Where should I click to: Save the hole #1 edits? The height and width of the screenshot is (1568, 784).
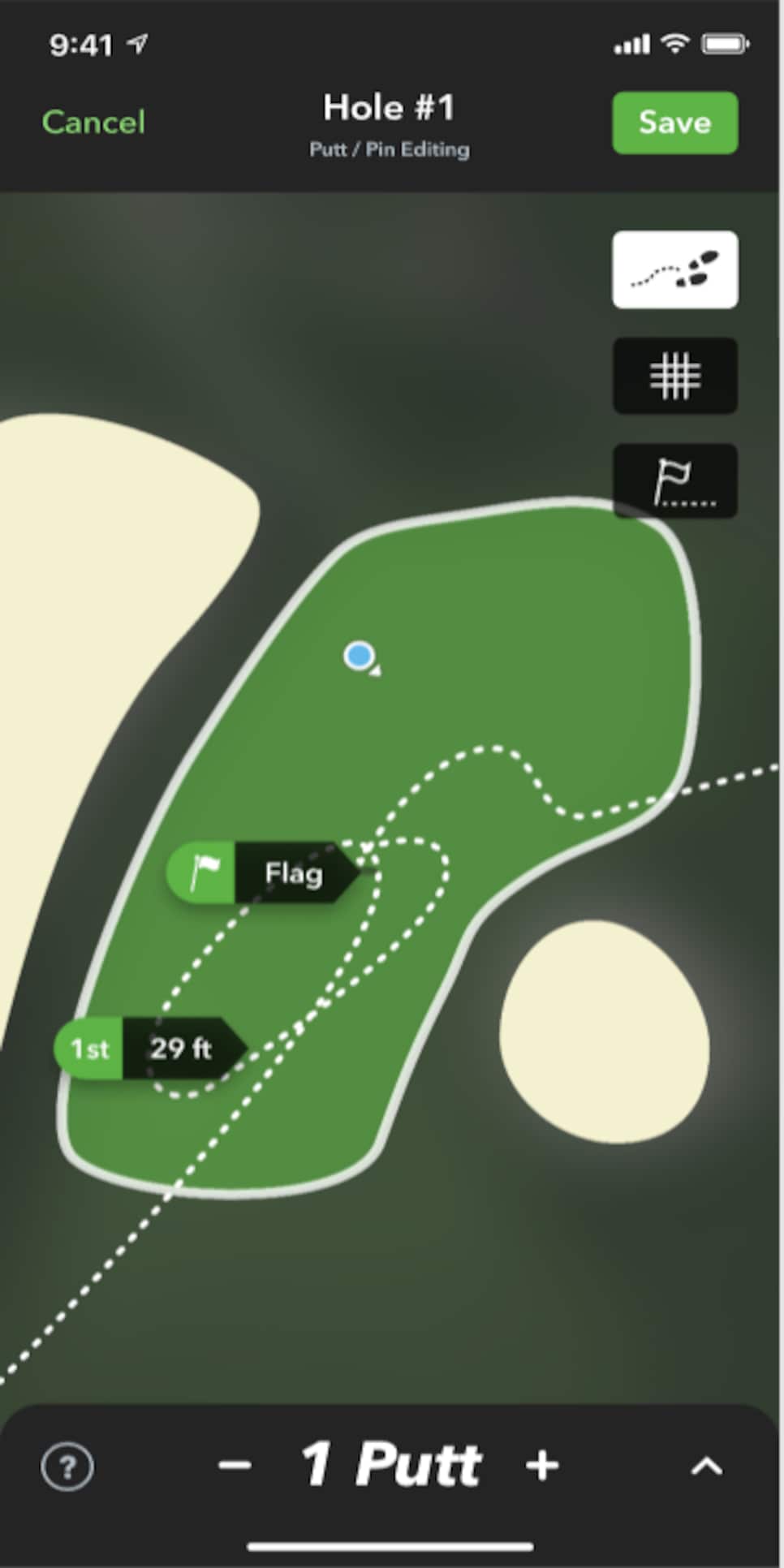674,123
